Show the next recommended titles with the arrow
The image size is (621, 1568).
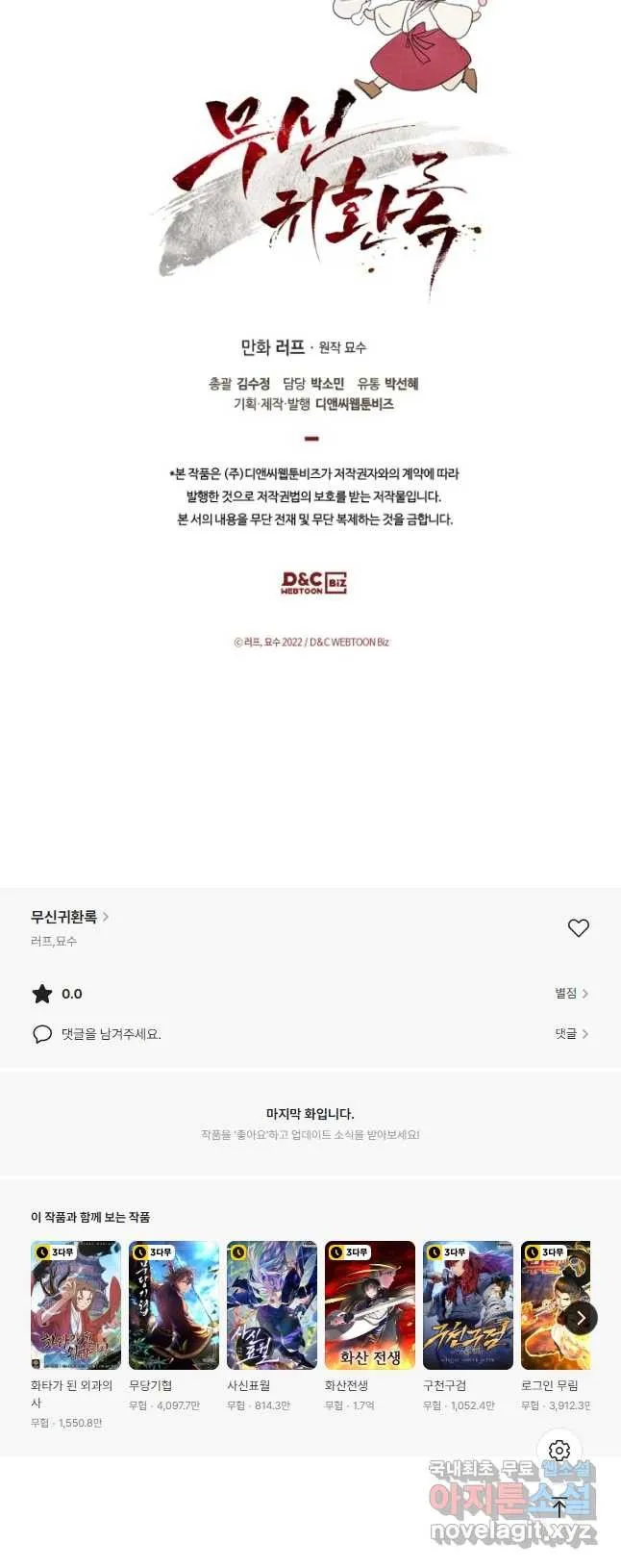coord(581,1318)
